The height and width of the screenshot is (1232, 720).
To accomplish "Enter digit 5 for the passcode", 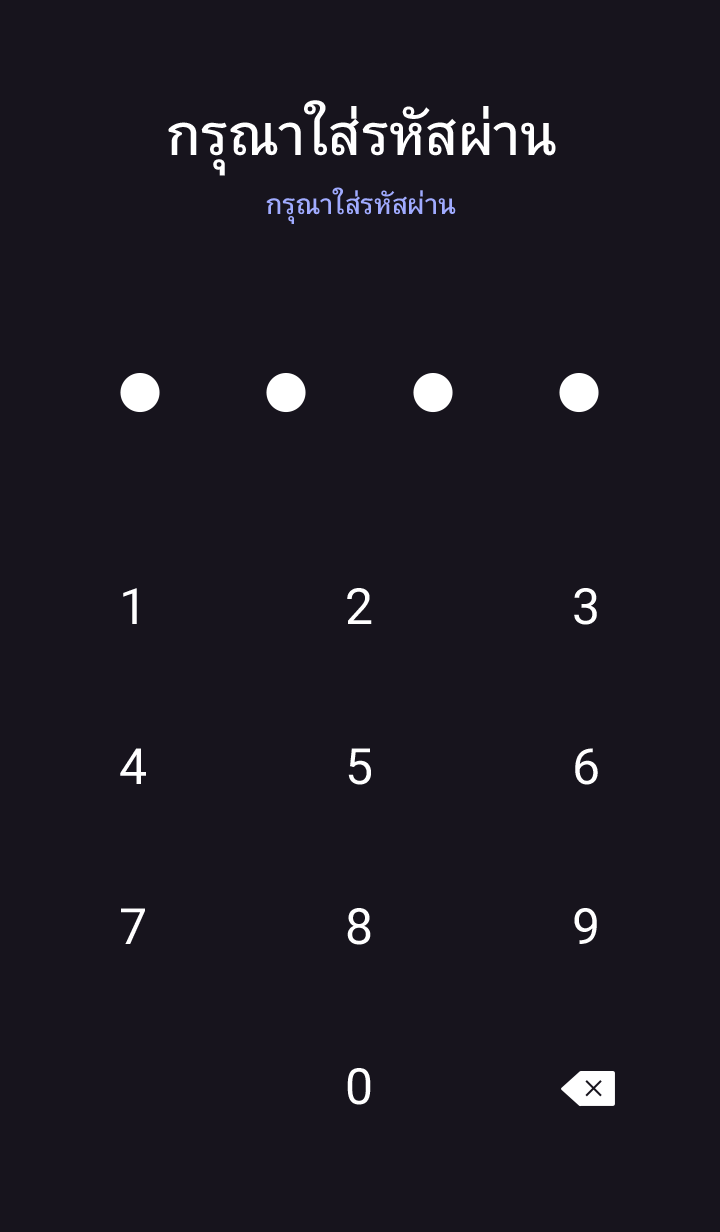I will [x=359, y=767].
